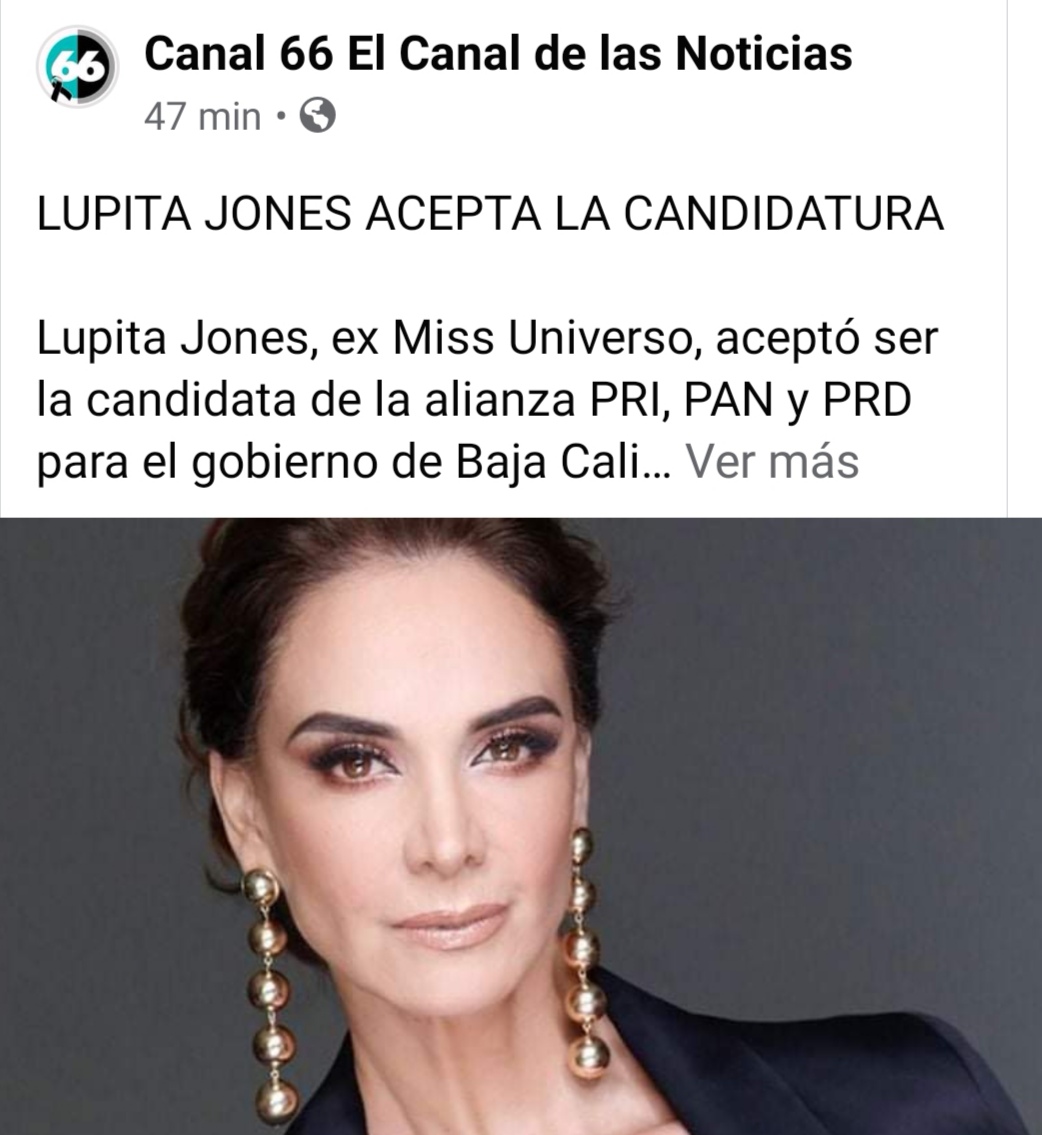
Task: Open Canal 66 page profile picture
Action: [x=77, y=68]
